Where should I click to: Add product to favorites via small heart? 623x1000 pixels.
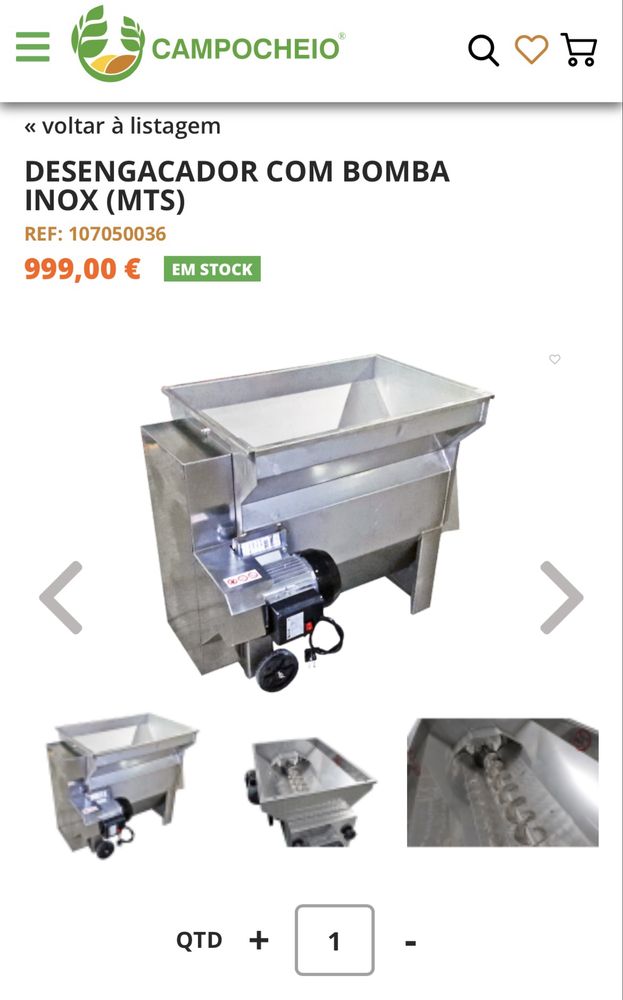tap(555, 359)
